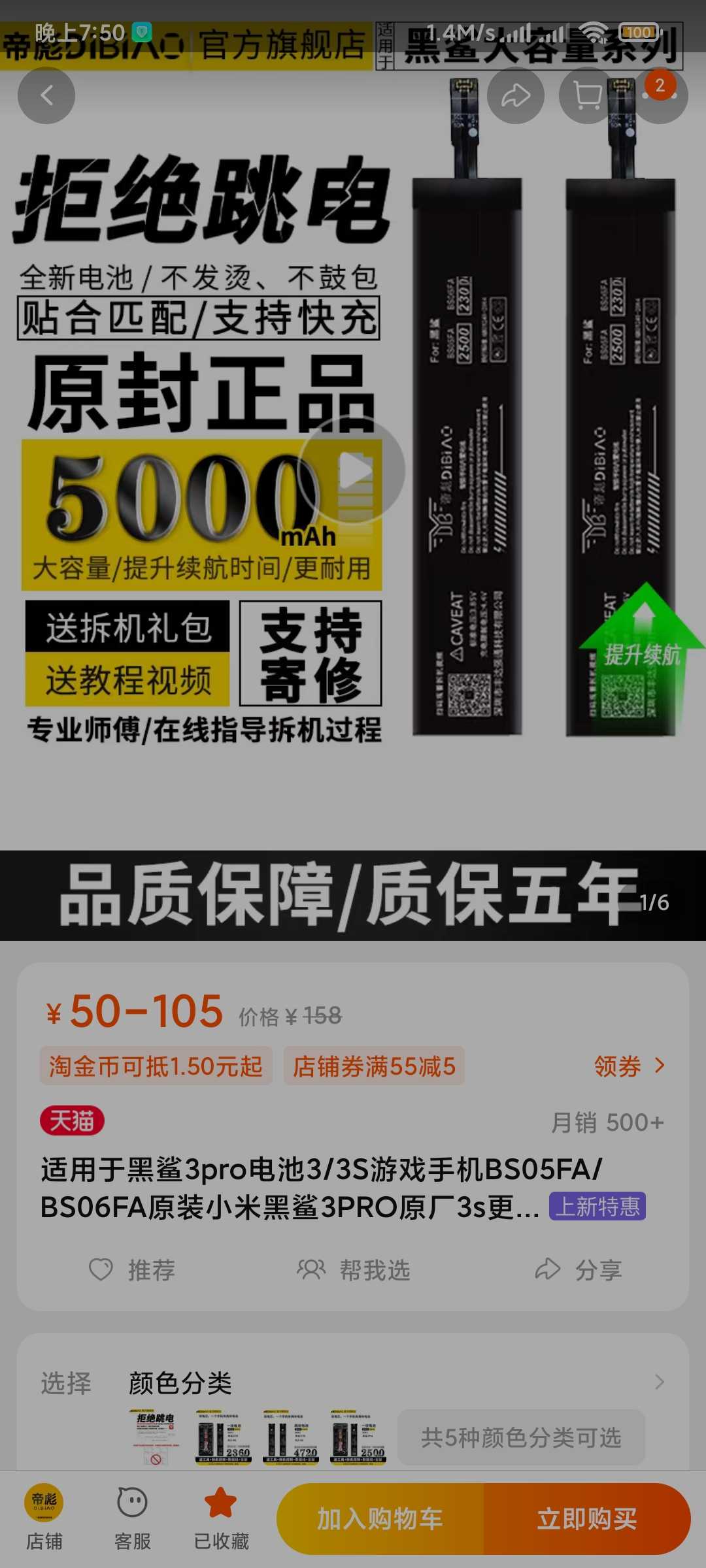Share this product via the top share icon
Viewport: 706px width, 1568px height.
(516, 95)
